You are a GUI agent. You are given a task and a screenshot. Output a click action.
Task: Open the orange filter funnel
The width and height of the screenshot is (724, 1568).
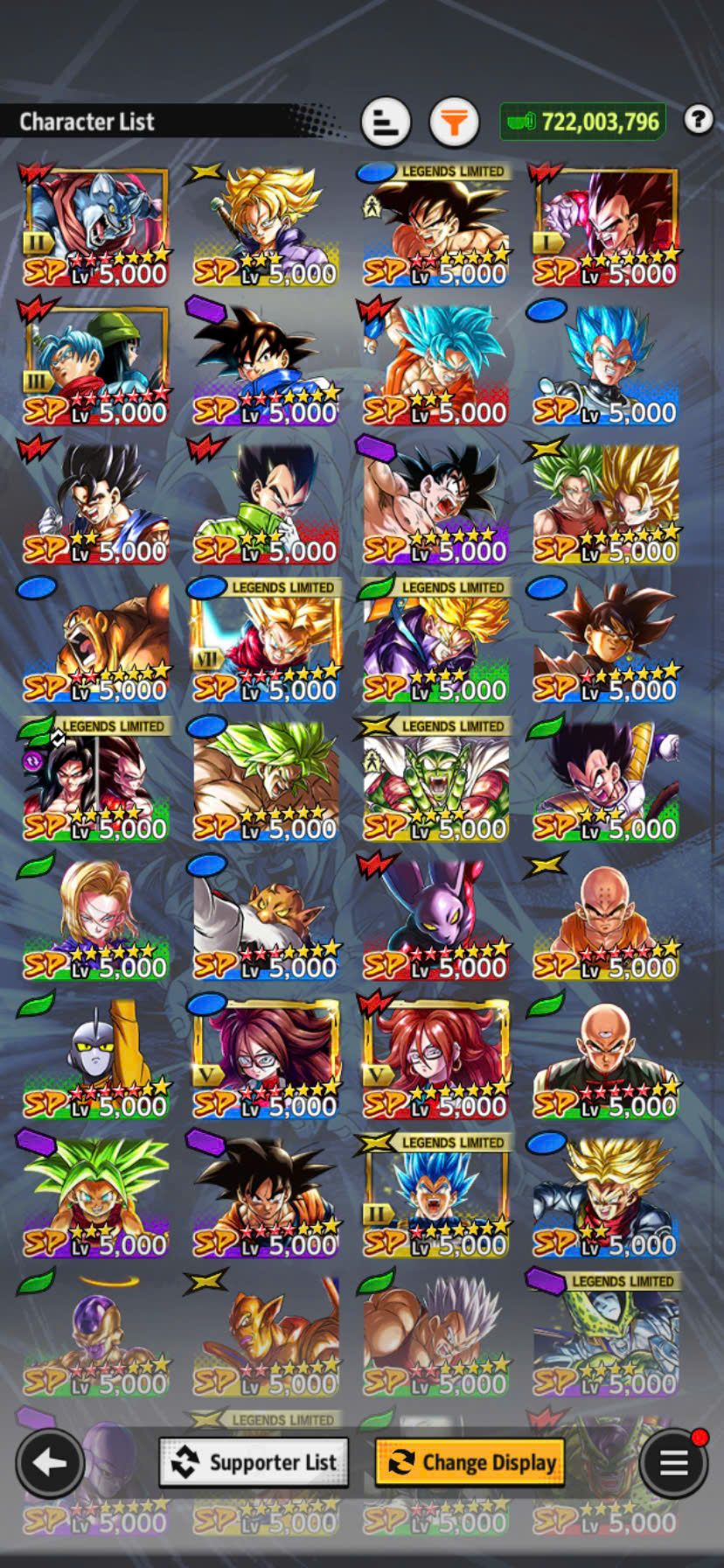(454, 122)
